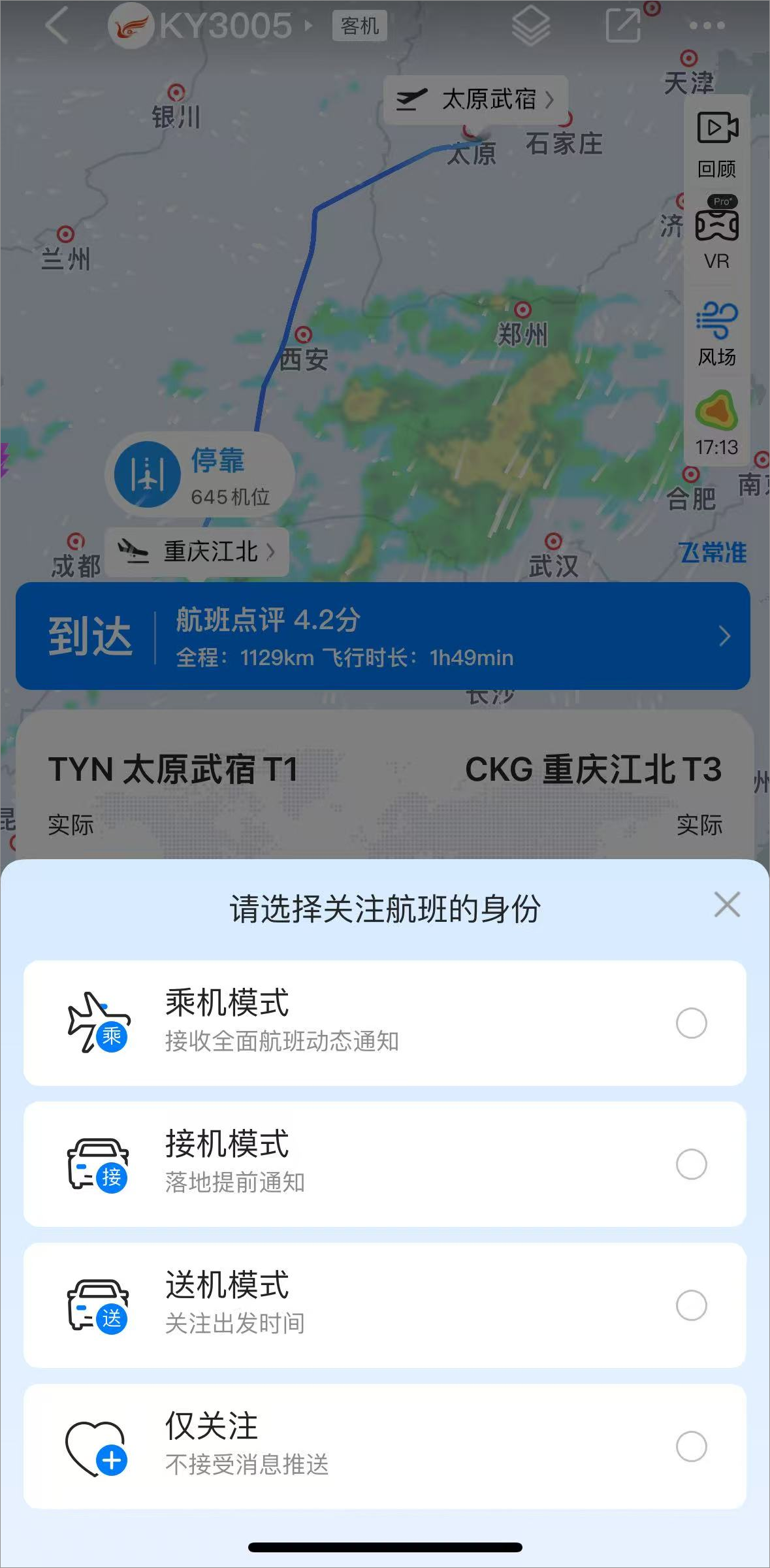This screenshot has width=770, height=1568.
Task: Open 太原武宿 departure airport details
Action: pyautogui.click(x=475, y=100)
